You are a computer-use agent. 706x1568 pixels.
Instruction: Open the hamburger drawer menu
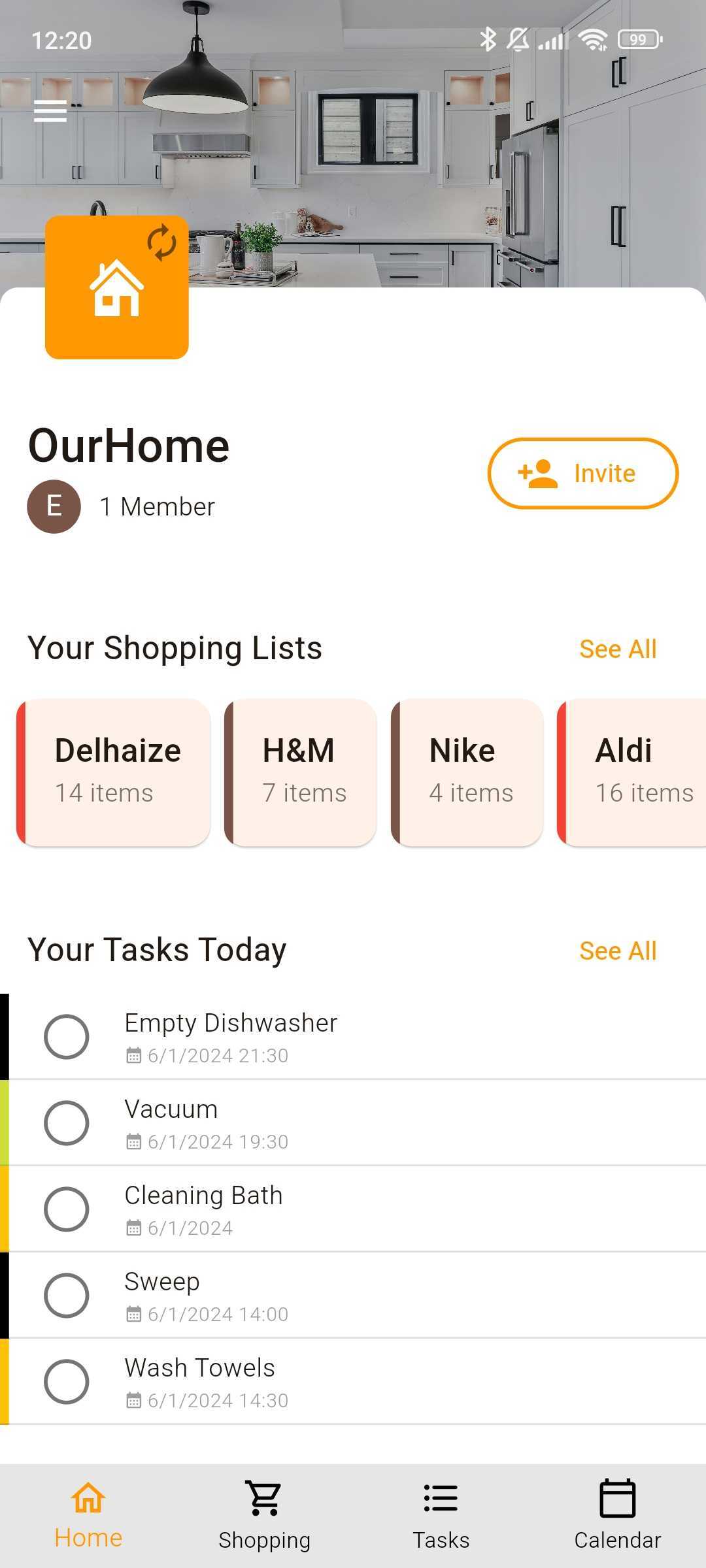[50, 112]
